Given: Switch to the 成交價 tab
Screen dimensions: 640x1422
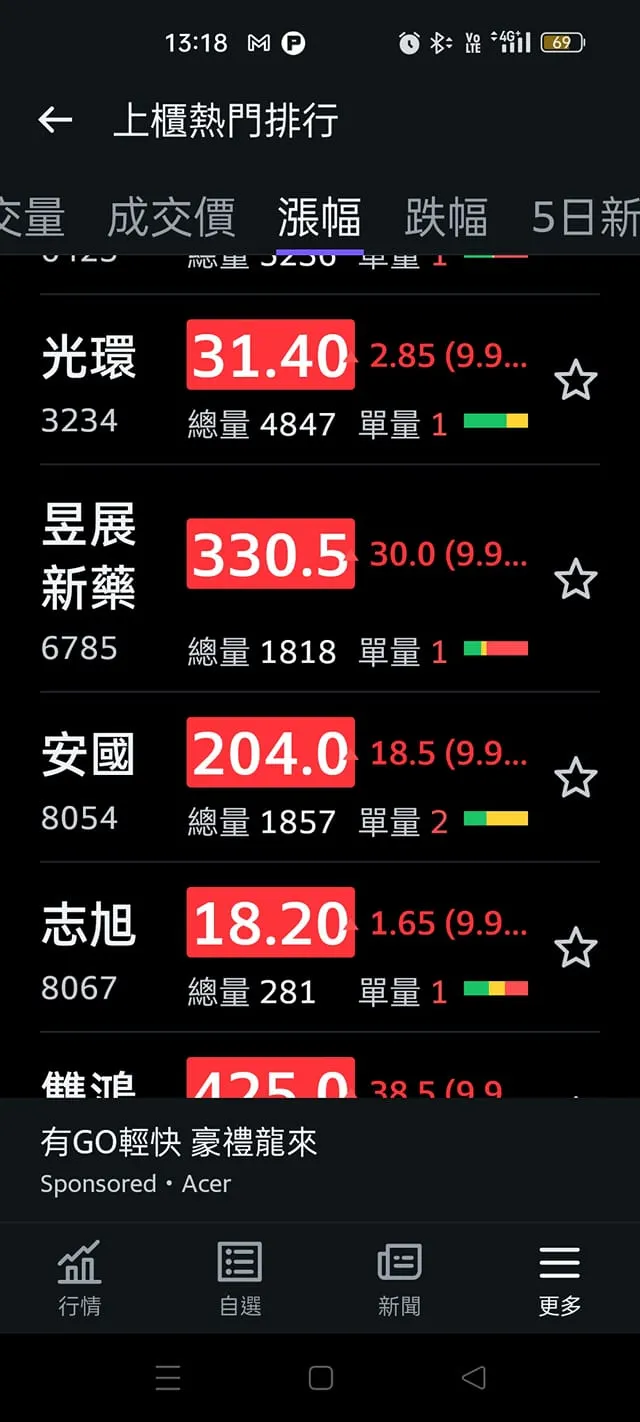Looking at the screenshot, I should (x=171, y=217).
